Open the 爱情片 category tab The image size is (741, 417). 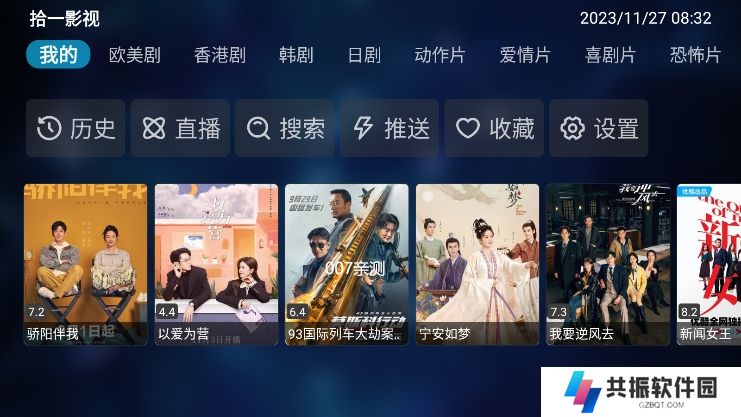[x=525, y=55]
